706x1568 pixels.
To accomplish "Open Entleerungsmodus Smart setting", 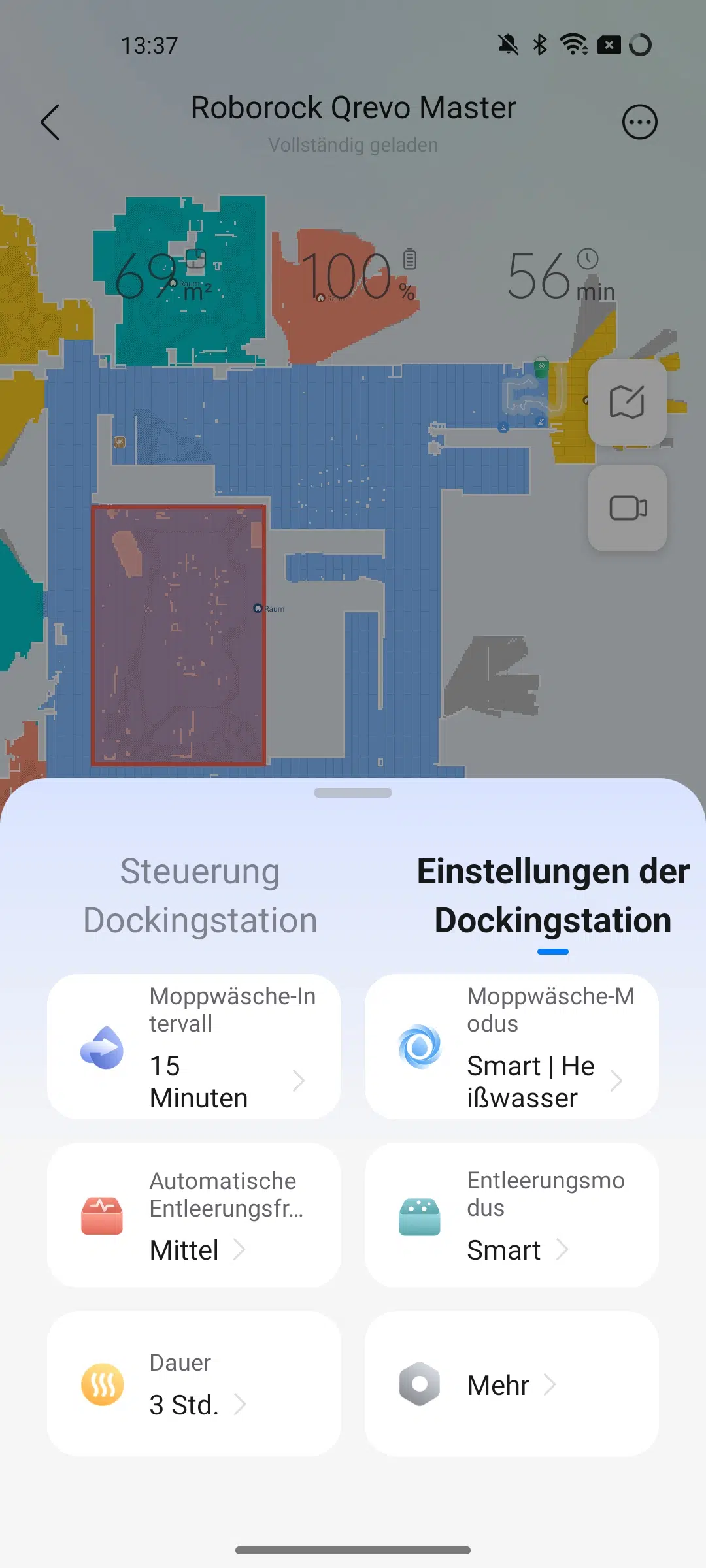I will pos(512,1215).
